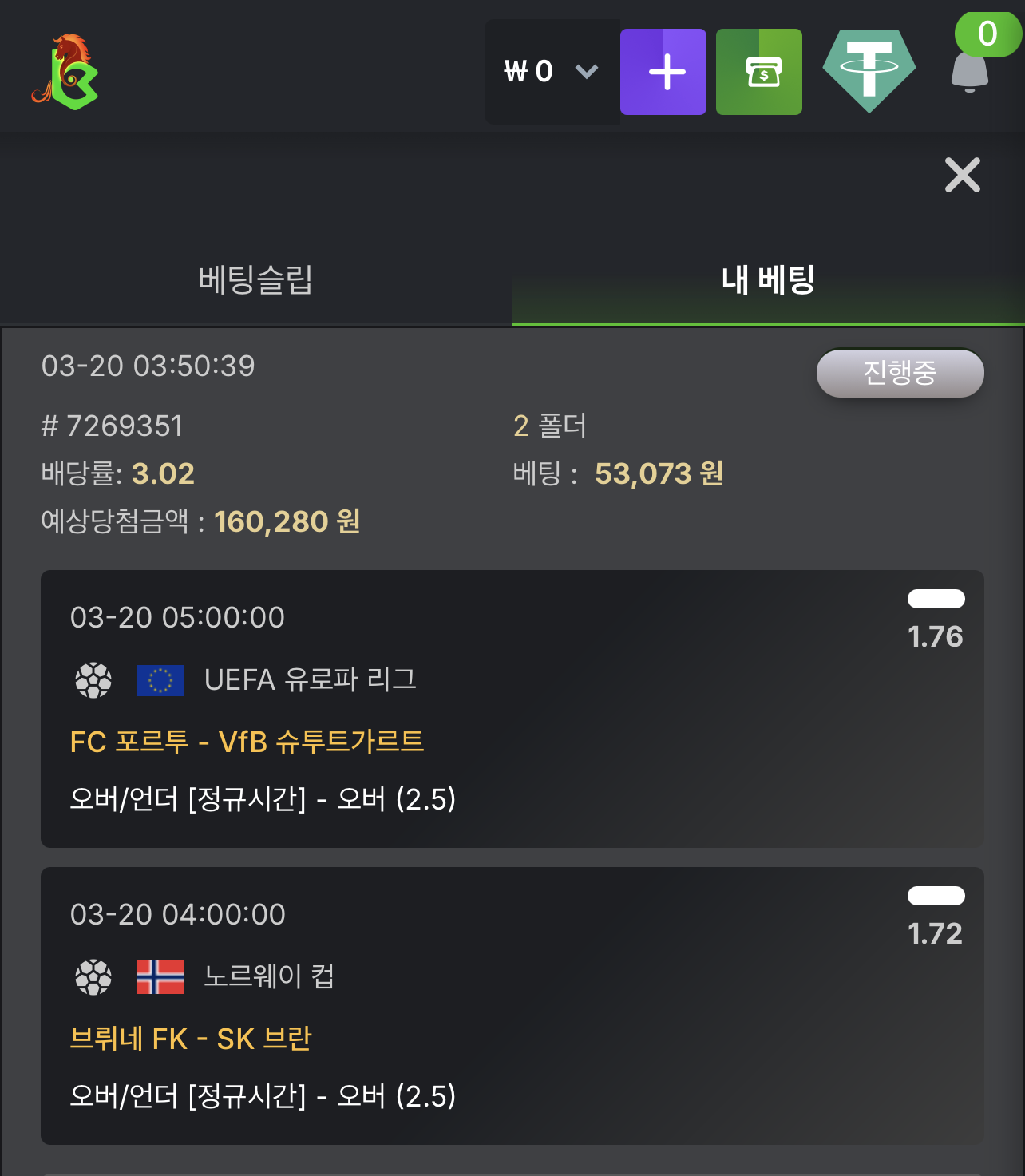Open the FC 포르투 - VfB 슈투트가르트 match link
The image size is (1025, 1176).
pos(246,741)
